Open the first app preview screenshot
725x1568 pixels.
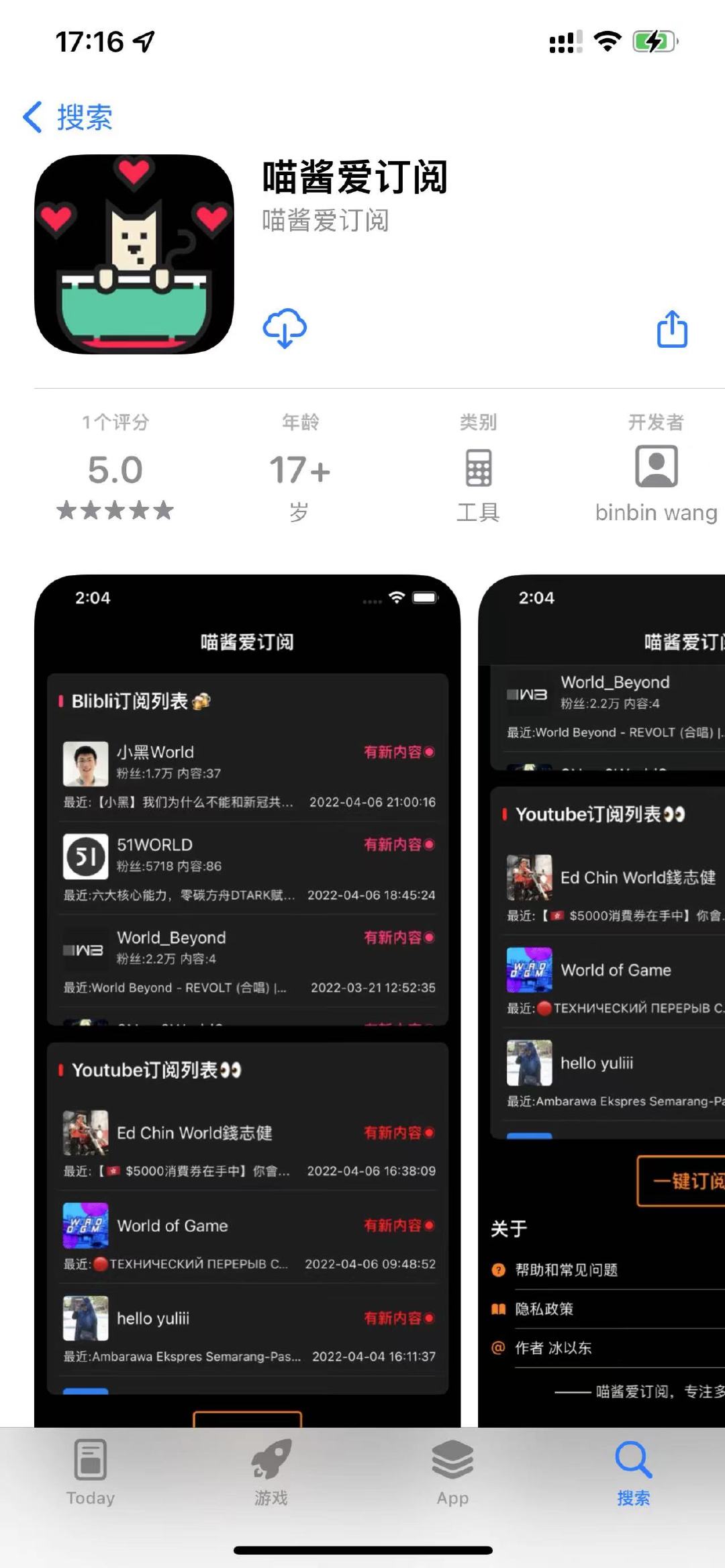coord(247,1000)
